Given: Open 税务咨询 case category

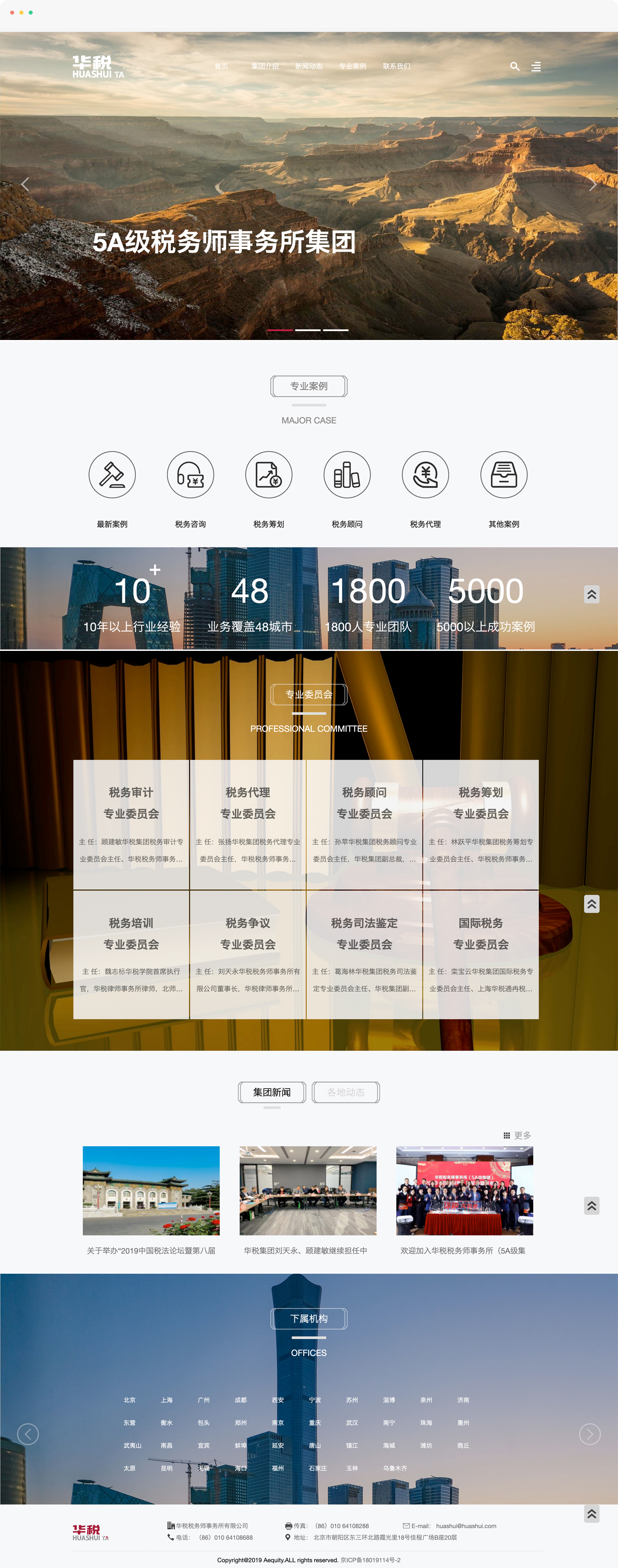Looking at the screenshot, I should (190, 475).
